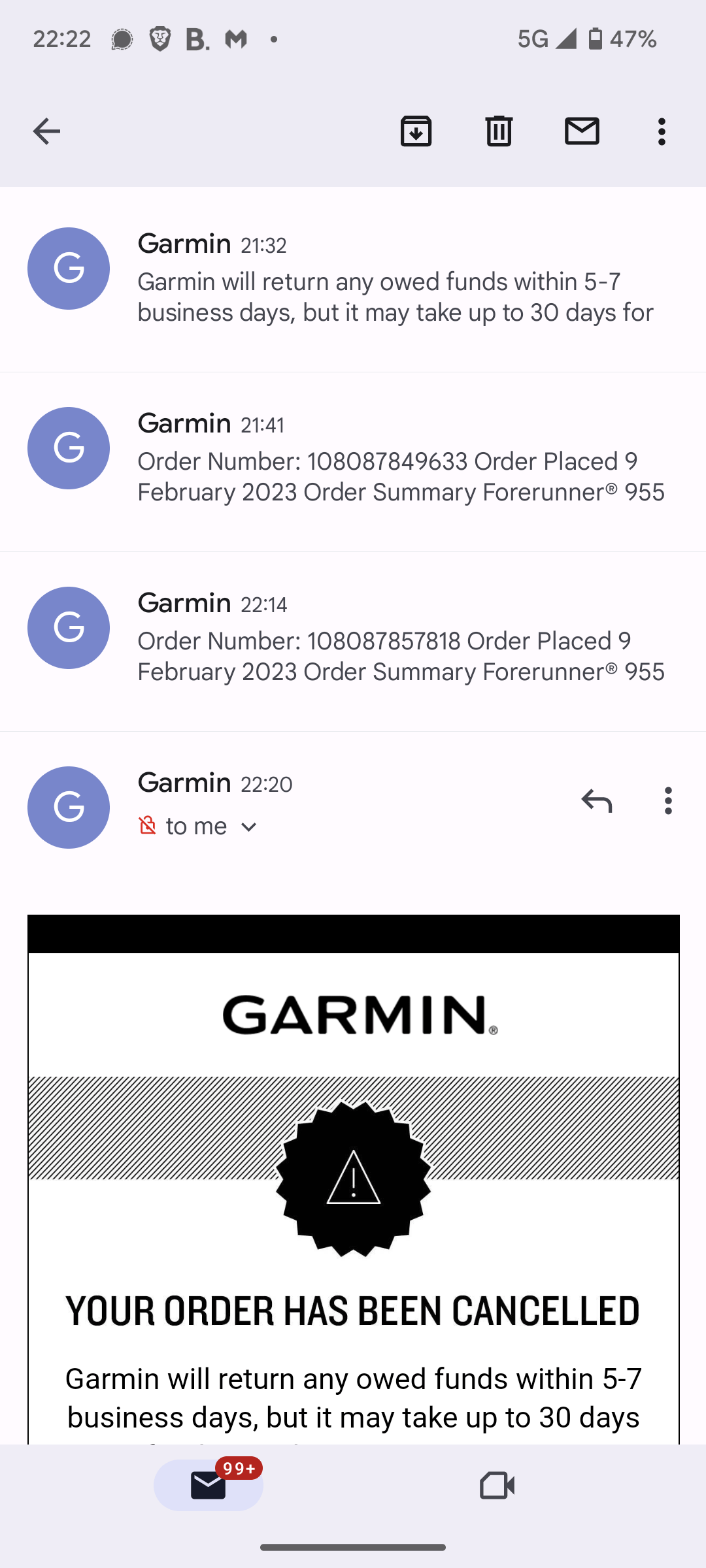Reply to the 22:20 Garmin email
The width and height of the screenshot is (706, 1568).
597,800
